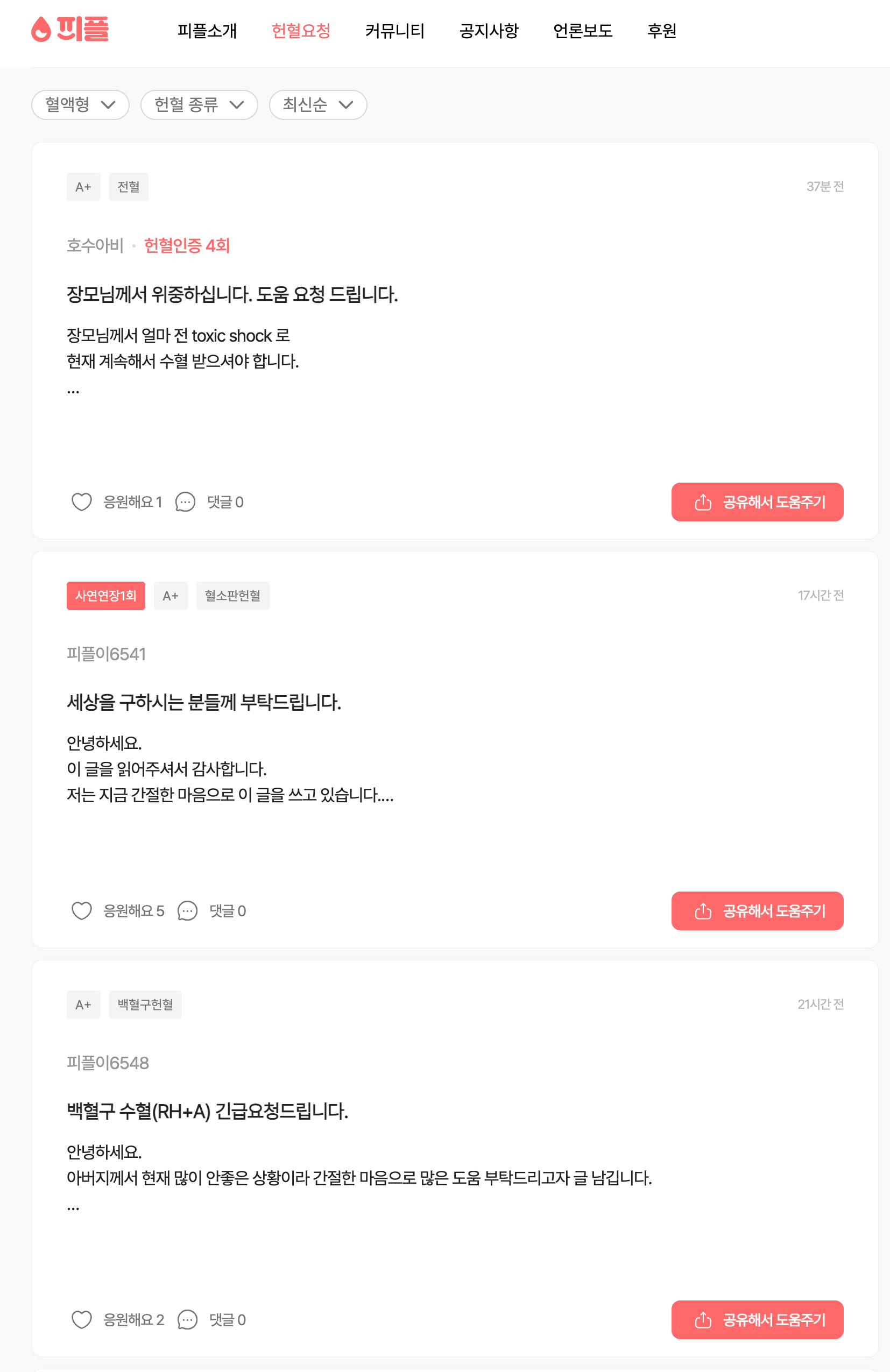Open the post by 호수아비 about 장모님

tap(232, 295)
